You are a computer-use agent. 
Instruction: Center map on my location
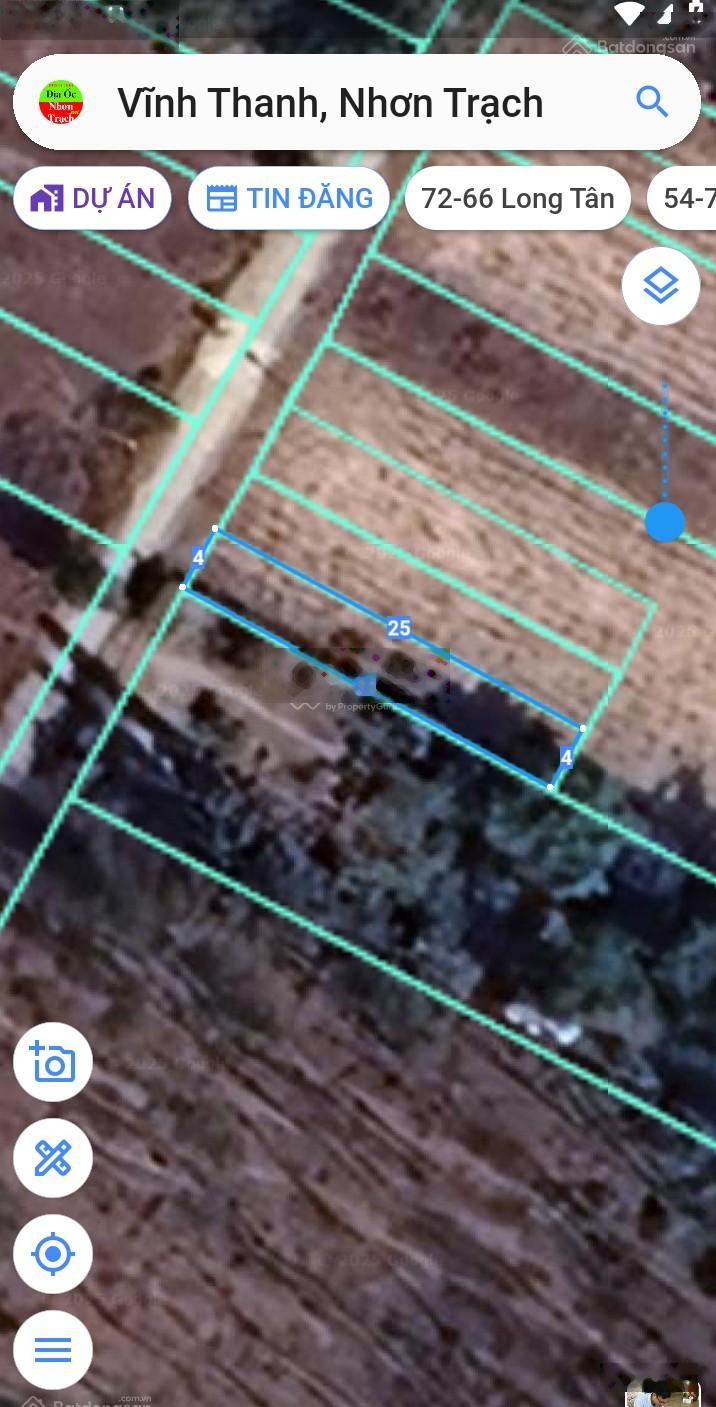click(53, 1254)
